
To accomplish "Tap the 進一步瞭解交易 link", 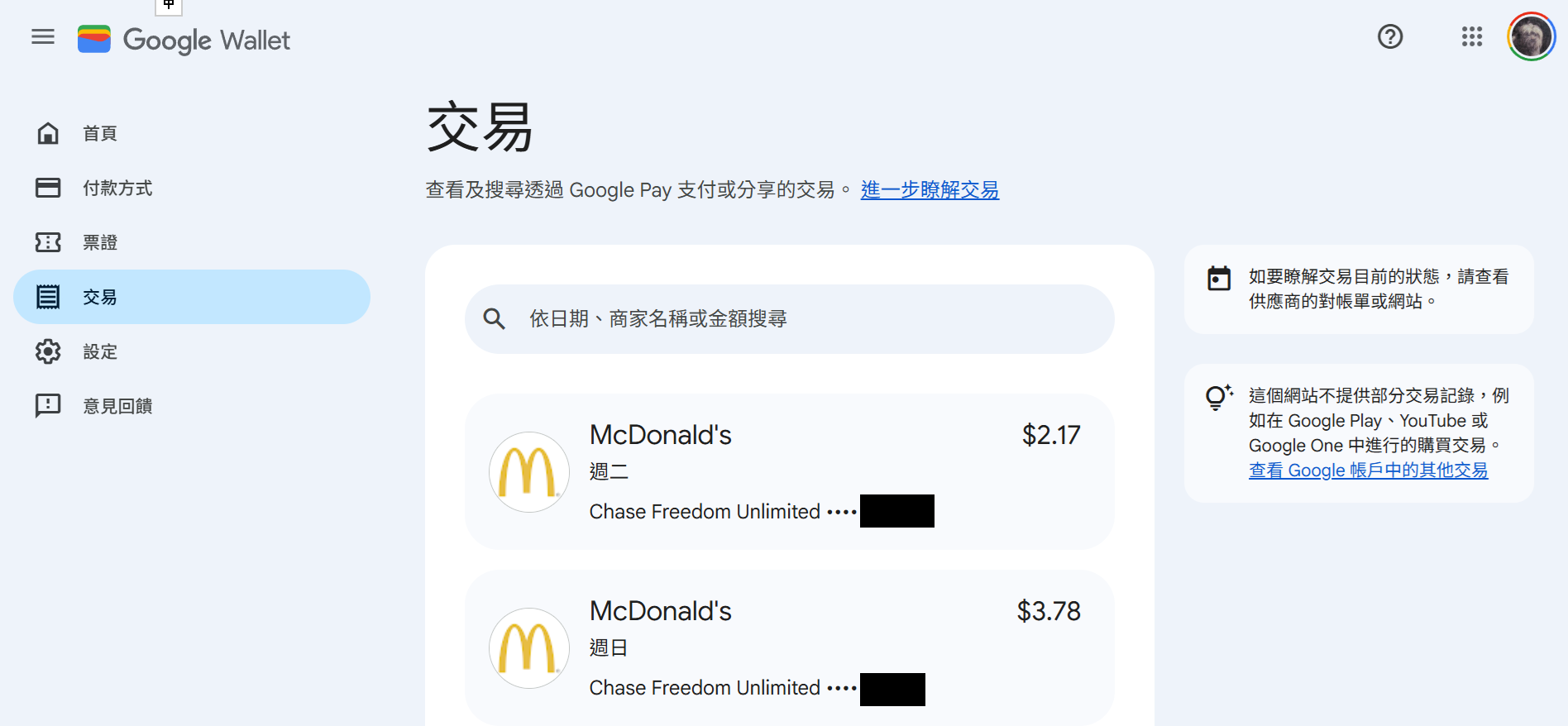I will pyautogui.click(x=930, y=190).
